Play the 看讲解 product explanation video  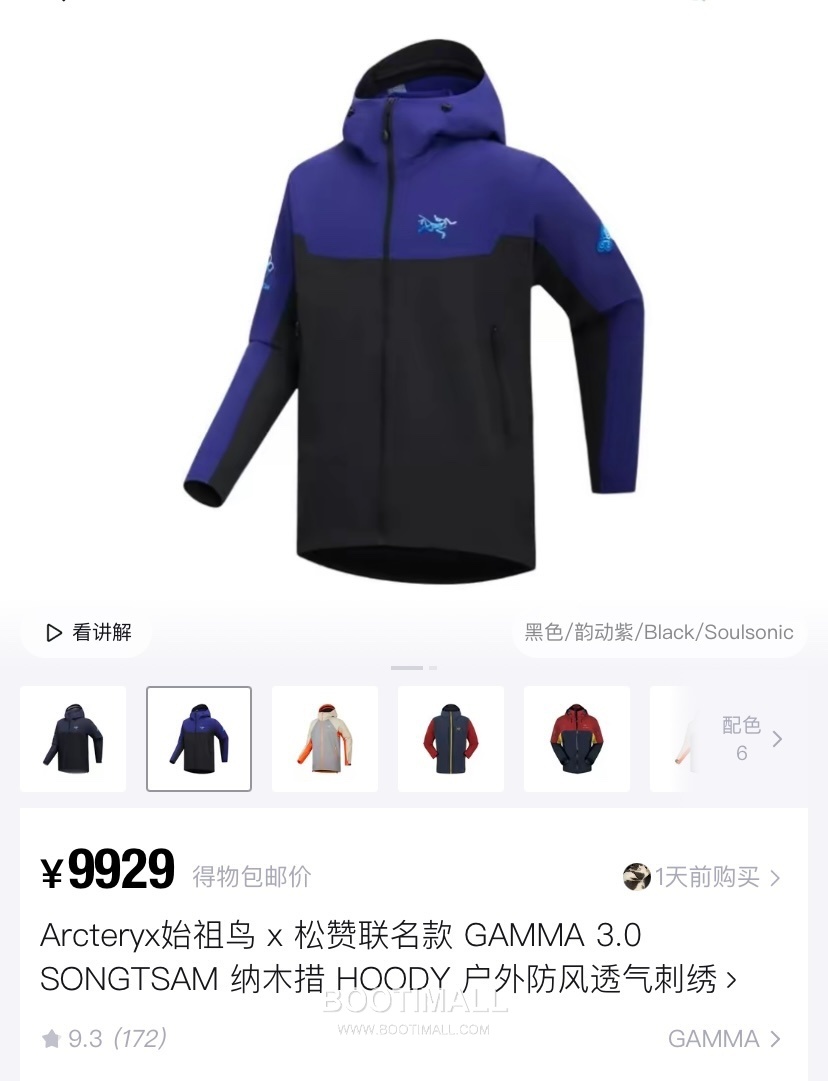85,632
